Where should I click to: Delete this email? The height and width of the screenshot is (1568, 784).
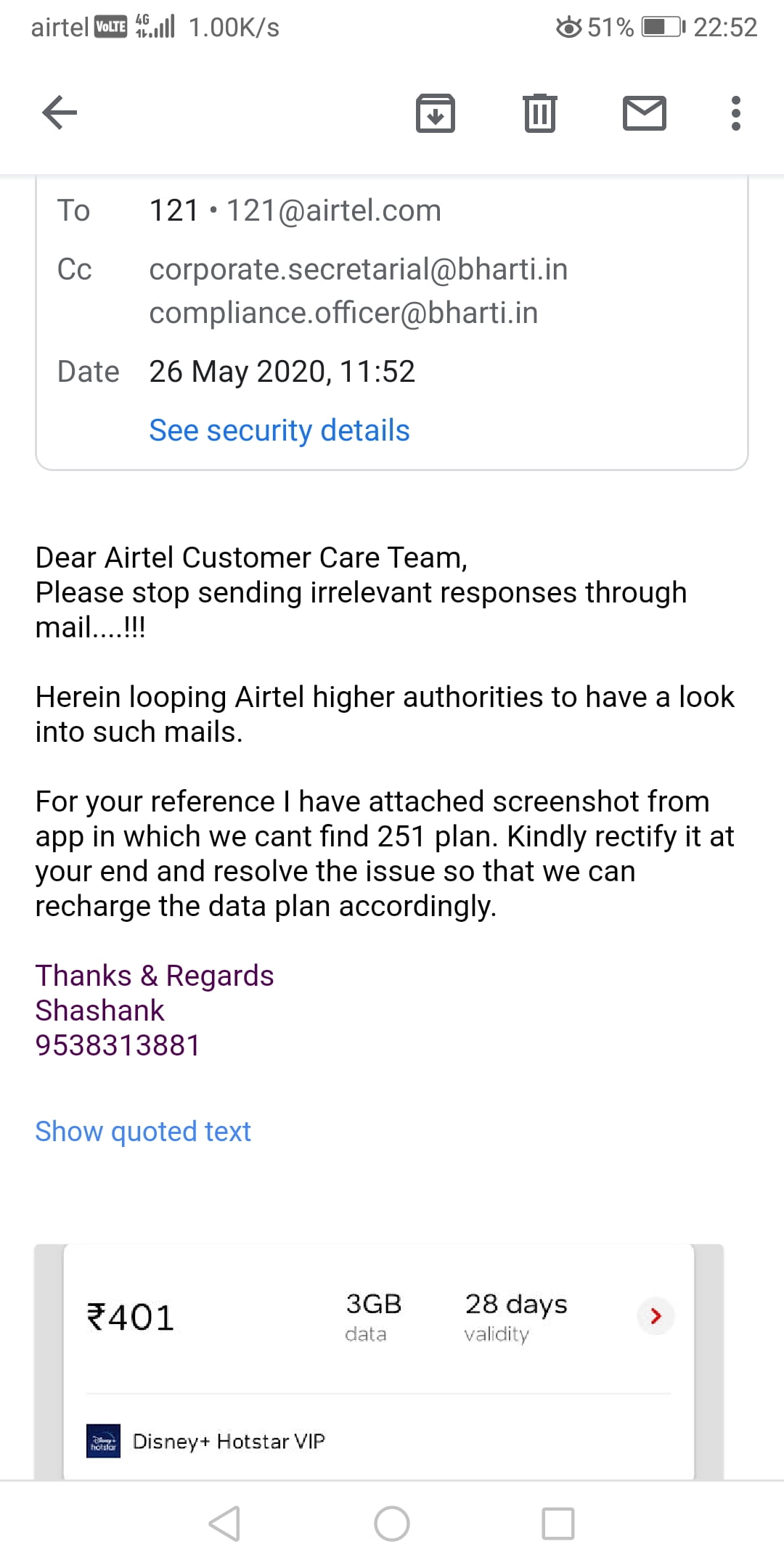point(540,113)
